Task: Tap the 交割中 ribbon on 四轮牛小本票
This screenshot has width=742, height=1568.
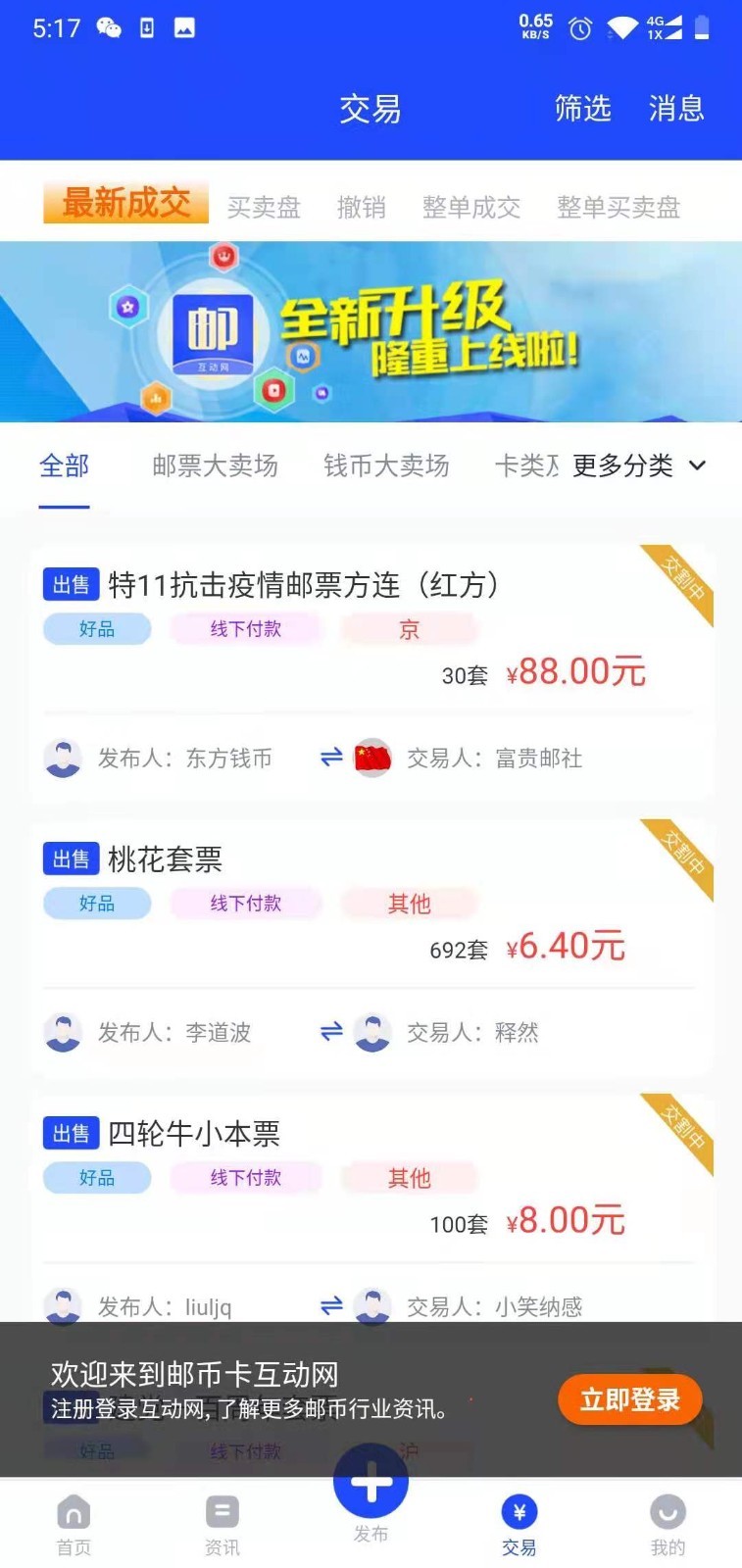Action: pyautogui.click(x=681, y=1135)
